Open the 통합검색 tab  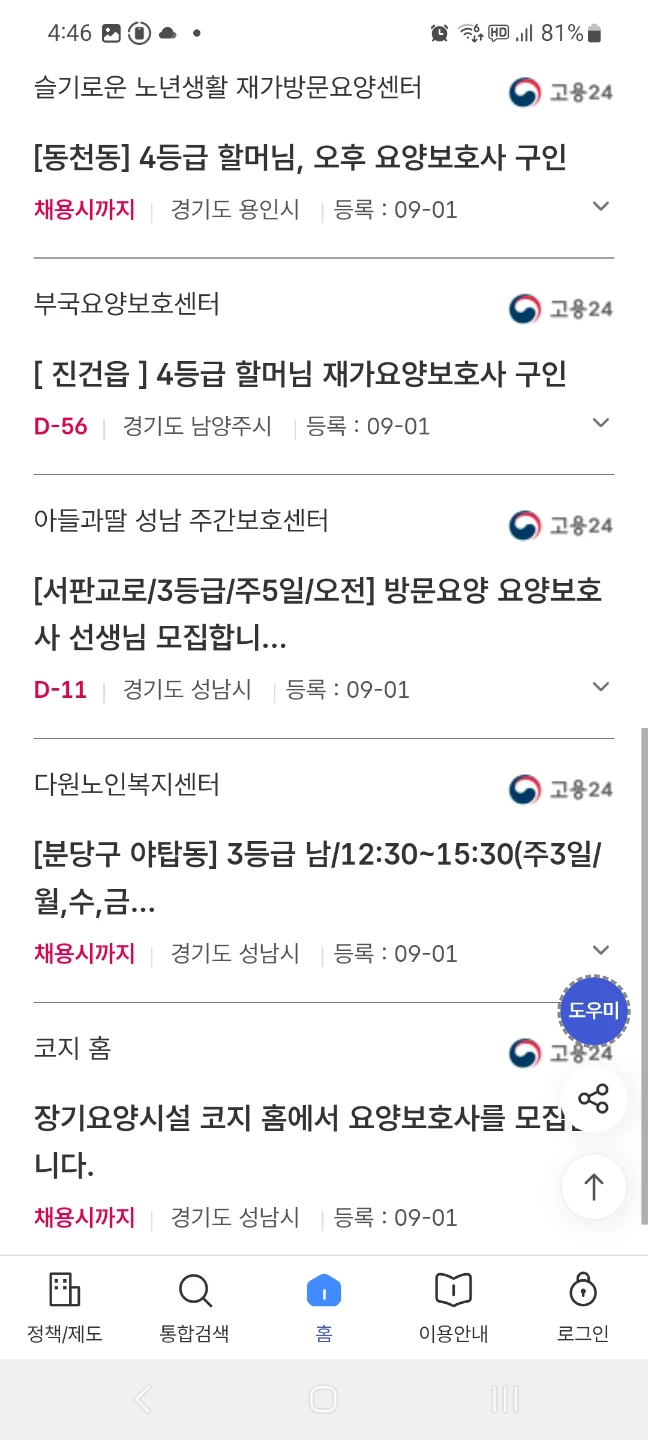194,1307
